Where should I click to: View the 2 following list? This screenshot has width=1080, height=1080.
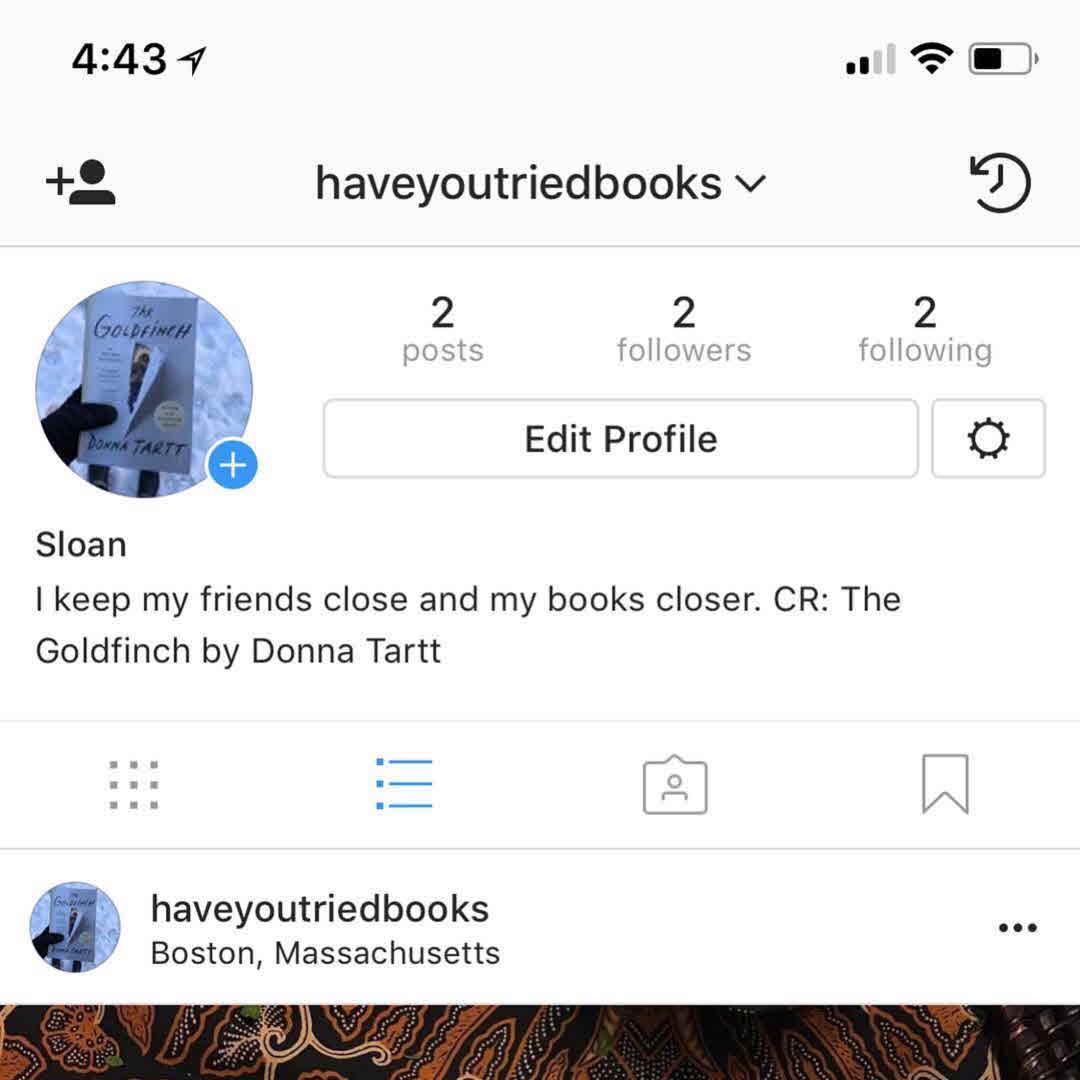924,329
